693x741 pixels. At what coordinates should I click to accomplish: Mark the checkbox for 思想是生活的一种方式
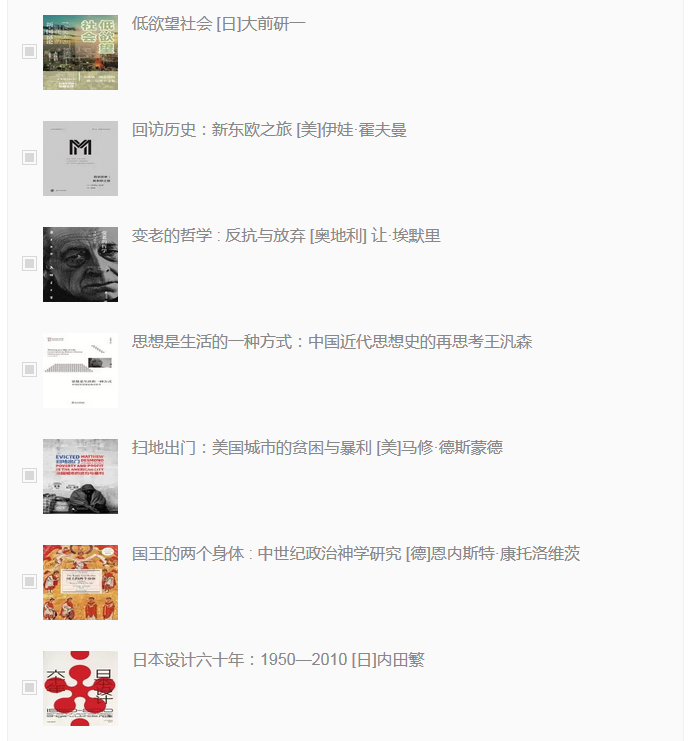coord(29,369)
